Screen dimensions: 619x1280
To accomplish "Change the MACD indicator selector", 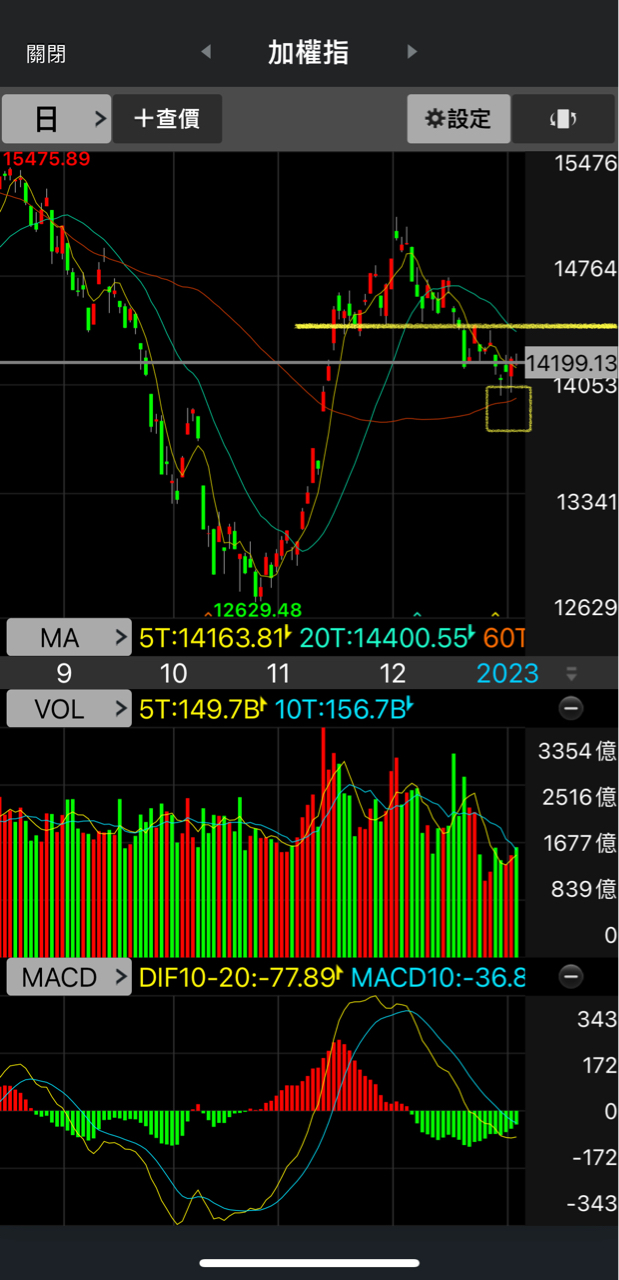I will 69,977.
